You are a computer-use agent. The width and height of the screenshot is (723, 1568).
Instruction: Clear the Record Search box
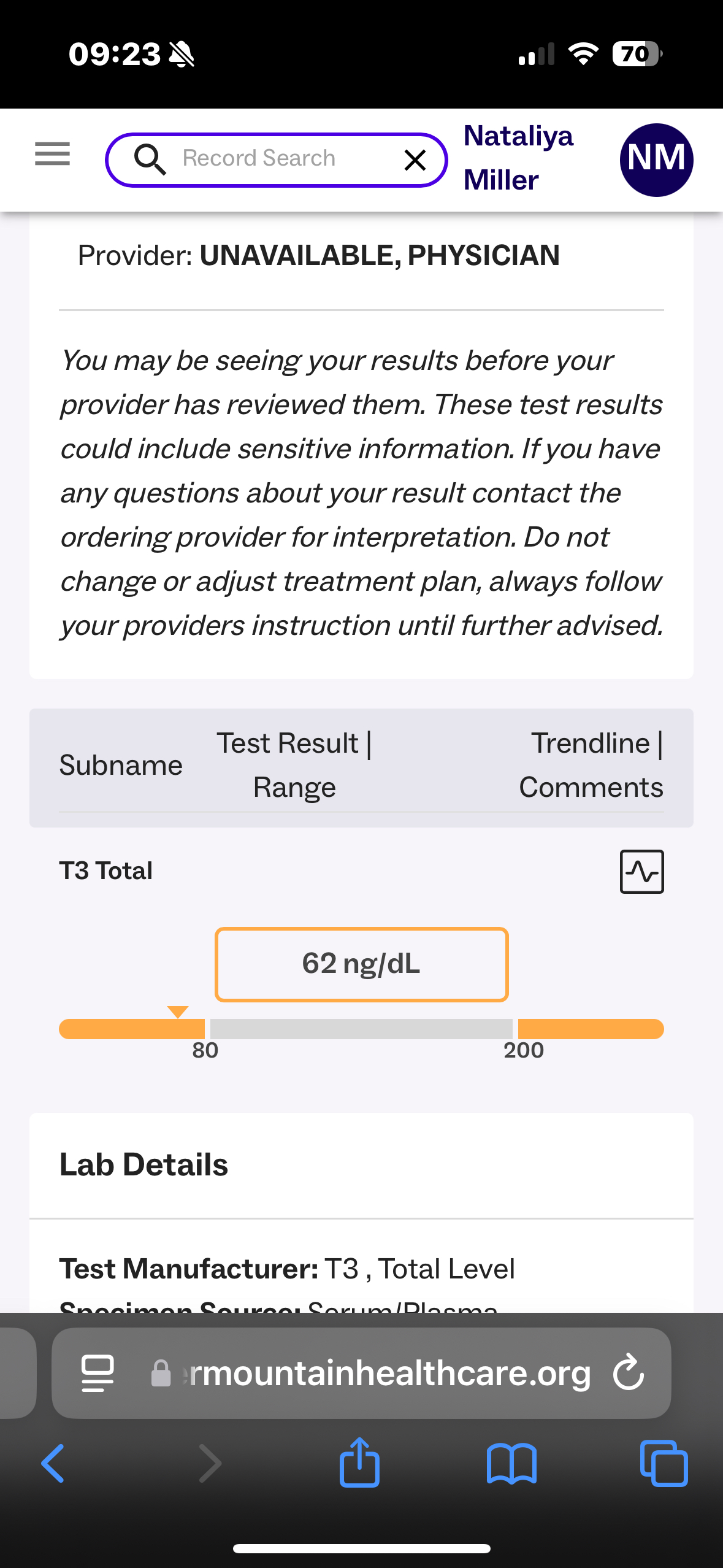(x=415, y=160)
